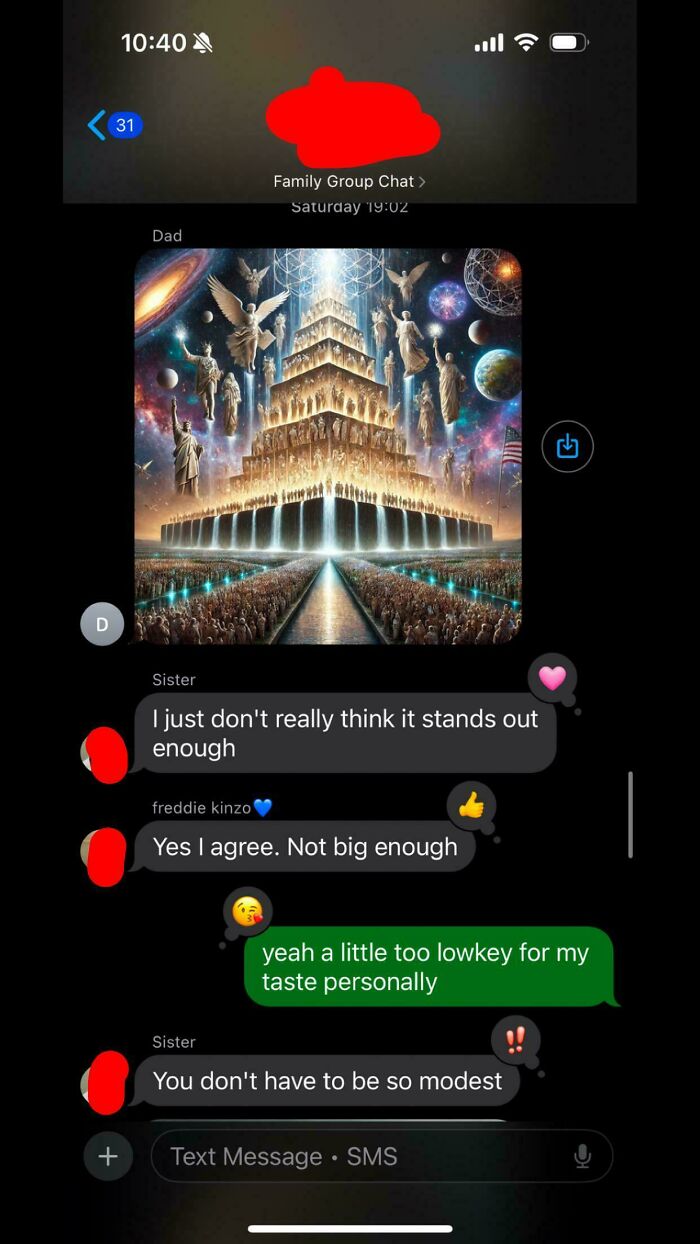Open the plus attachments menu
Viewport: 700px width, 1244px height.
pos(108,1156)
